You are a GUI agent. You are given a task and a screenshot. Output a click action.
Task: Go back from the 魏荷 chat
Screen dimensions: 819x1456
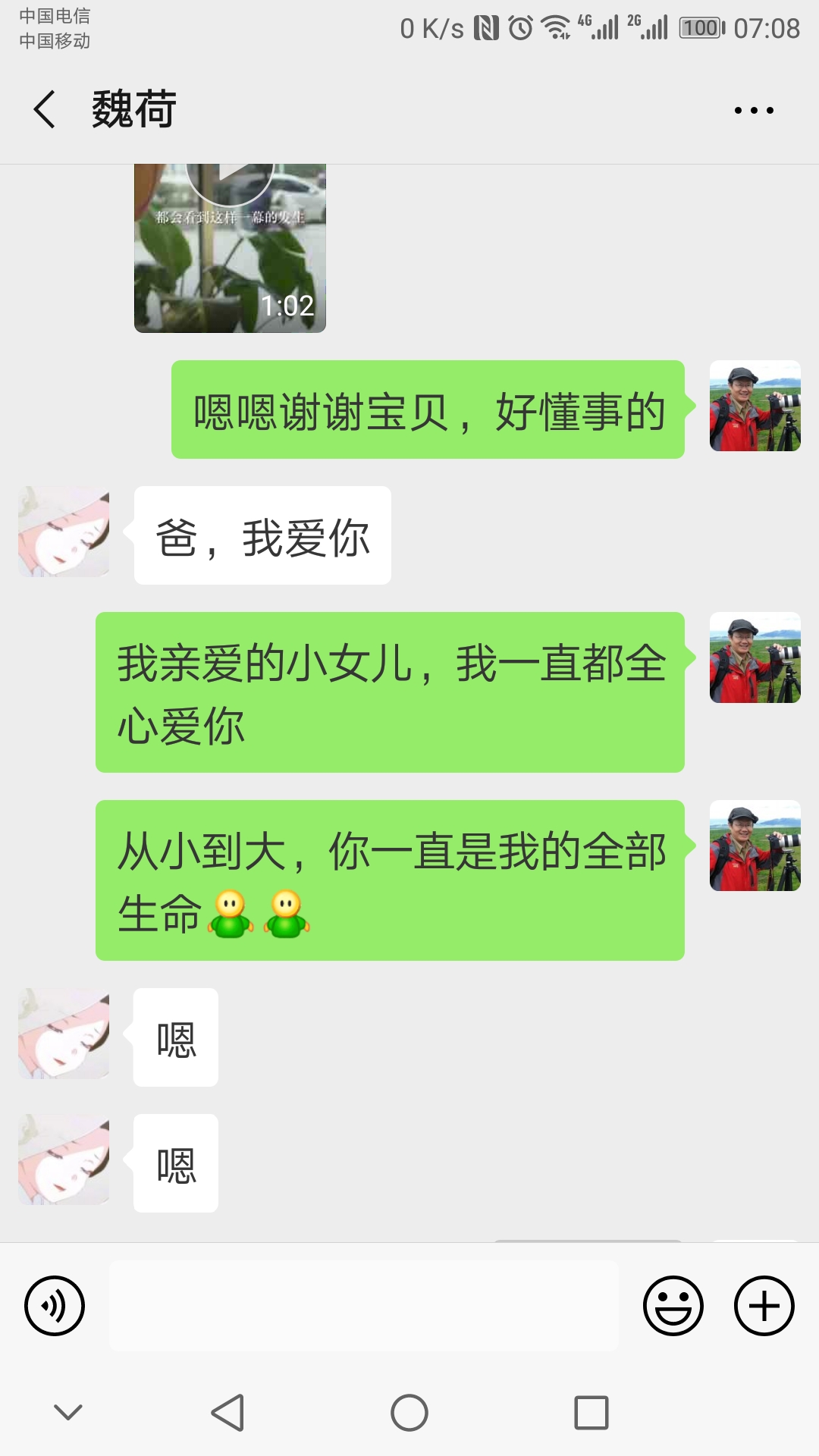point(45,110)
